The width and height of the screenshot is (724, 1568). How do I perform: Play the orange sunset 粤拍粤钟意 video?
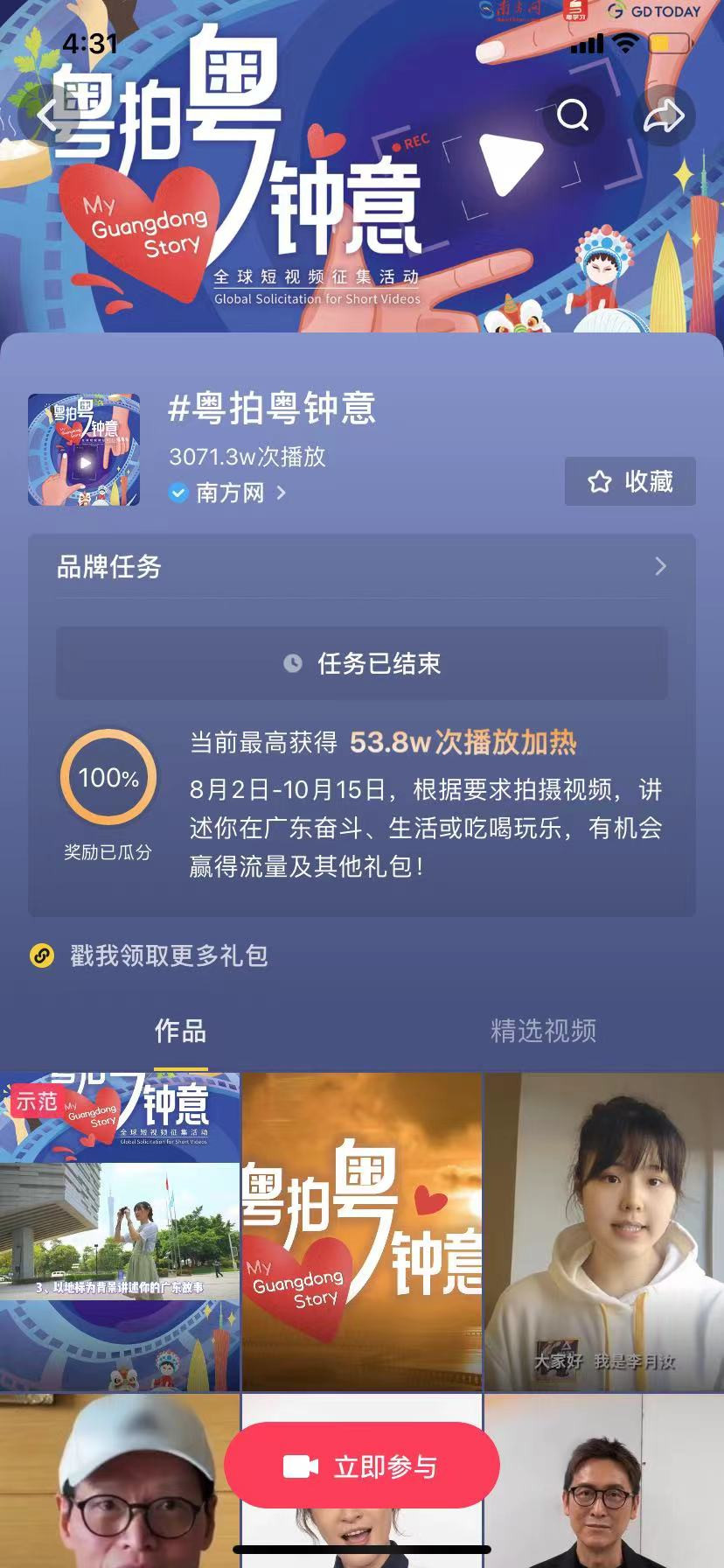pyautogui.click(x=362, y=1231)
